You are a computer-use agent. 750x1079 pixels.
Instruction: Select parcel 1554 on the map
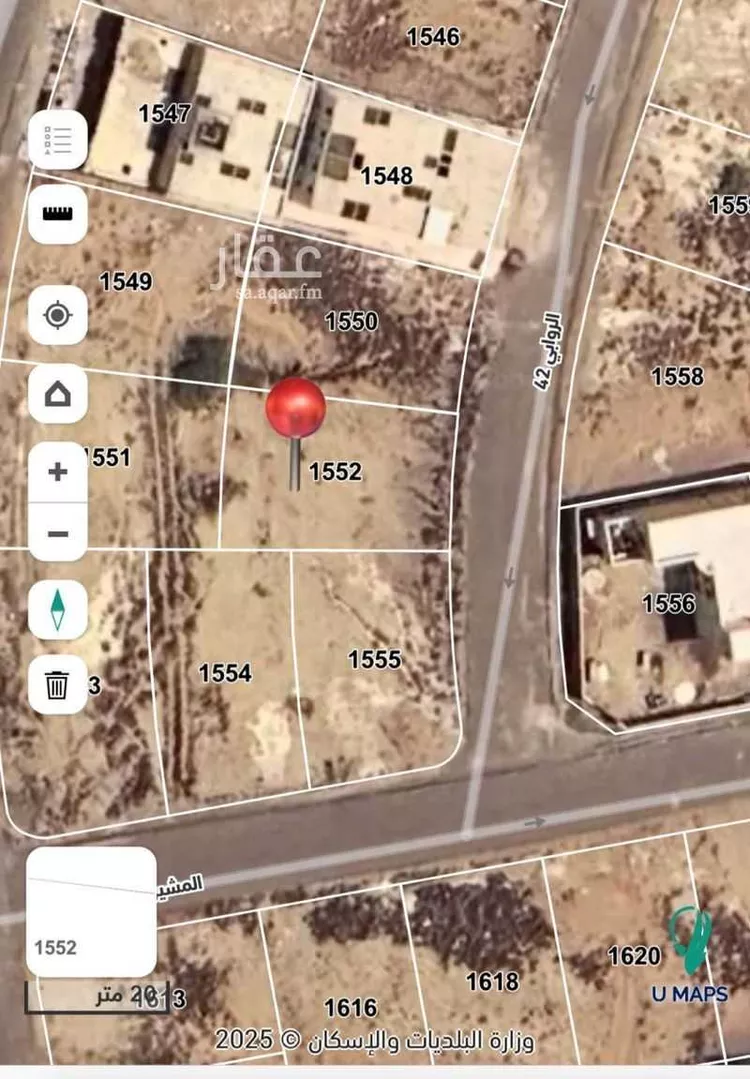(224, 673)
